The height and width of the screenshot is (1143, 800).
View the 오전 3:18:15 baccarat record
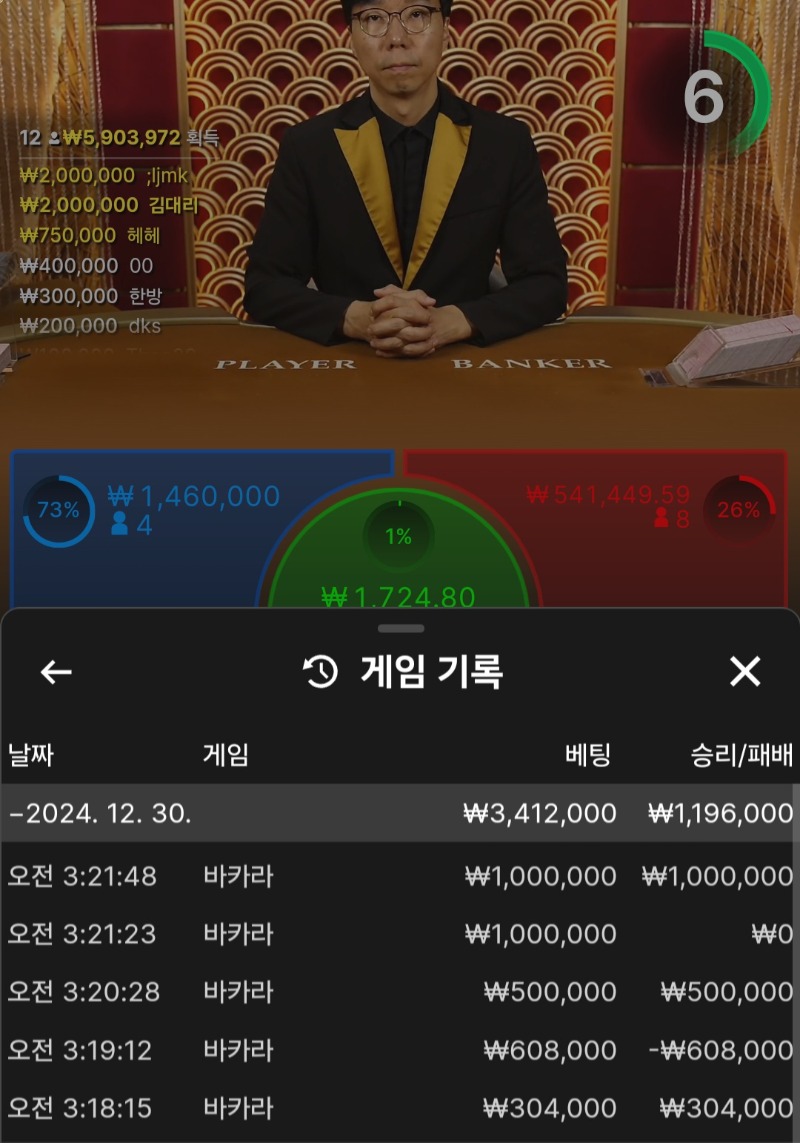400,1108
